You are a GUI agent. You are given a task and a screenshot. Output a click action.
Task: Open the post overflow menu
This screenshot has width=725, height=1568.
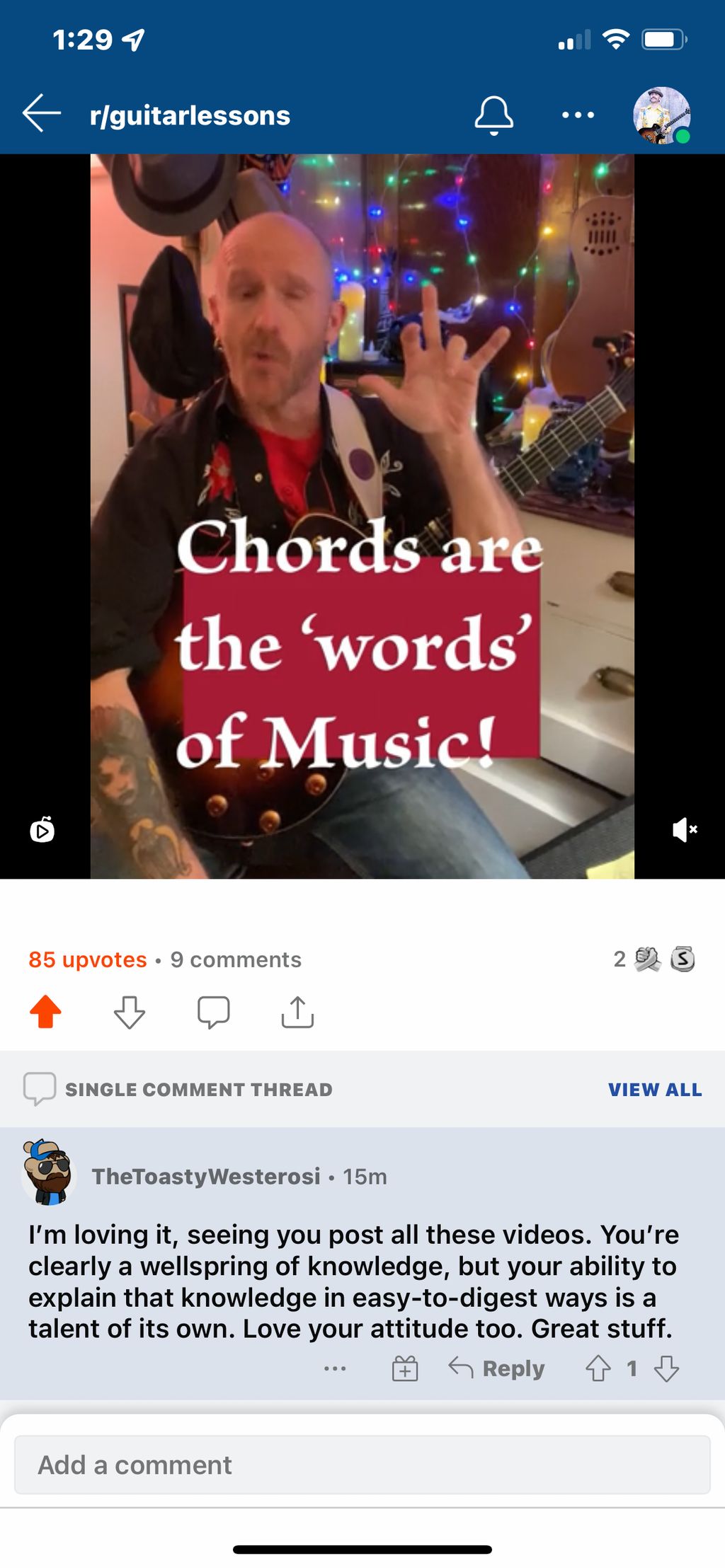pyautogui.click(x=576, y=115)
